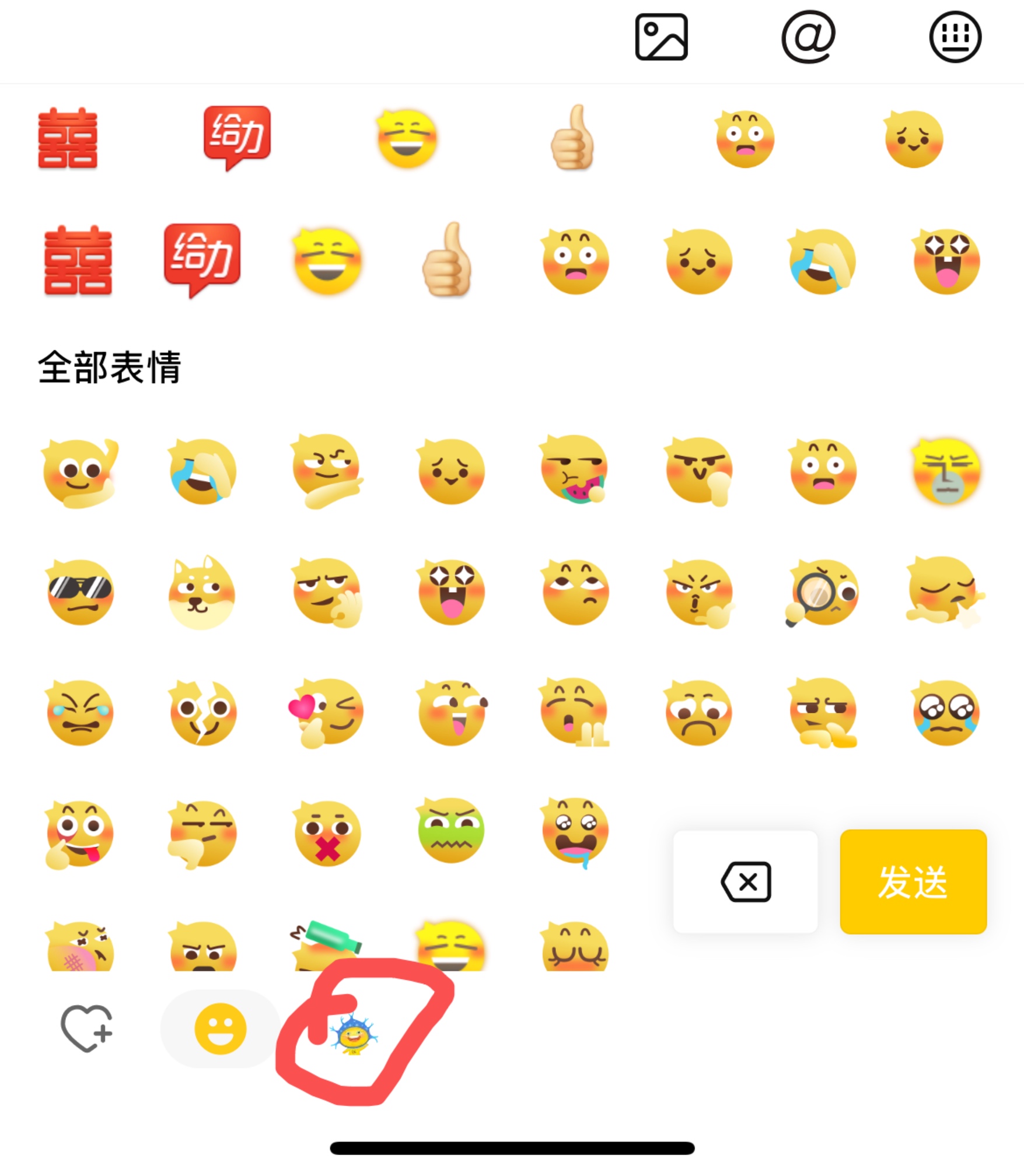Select the yellow smiley emoji tab
1024x1176 pixels.
(x=220, y=1028)
